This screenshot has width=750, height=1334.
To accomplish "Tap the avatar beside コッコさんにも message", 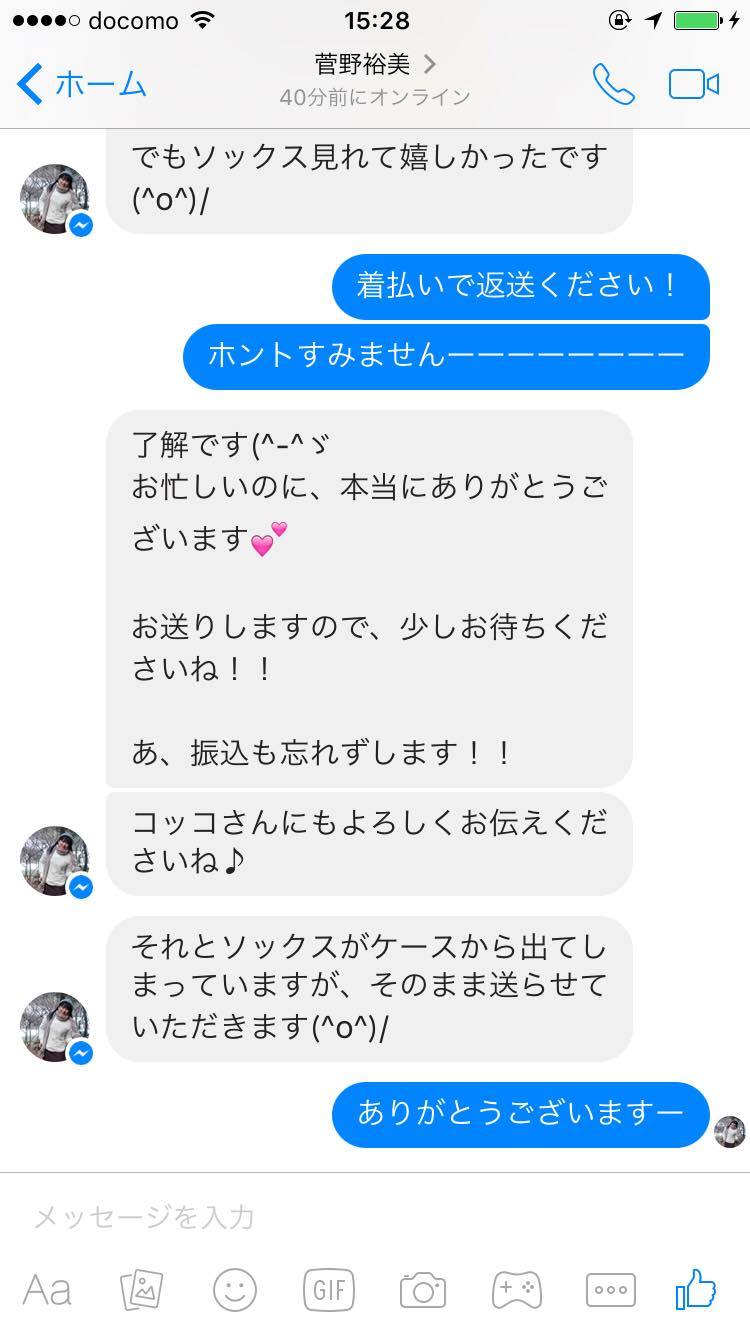I will (55, 861).
